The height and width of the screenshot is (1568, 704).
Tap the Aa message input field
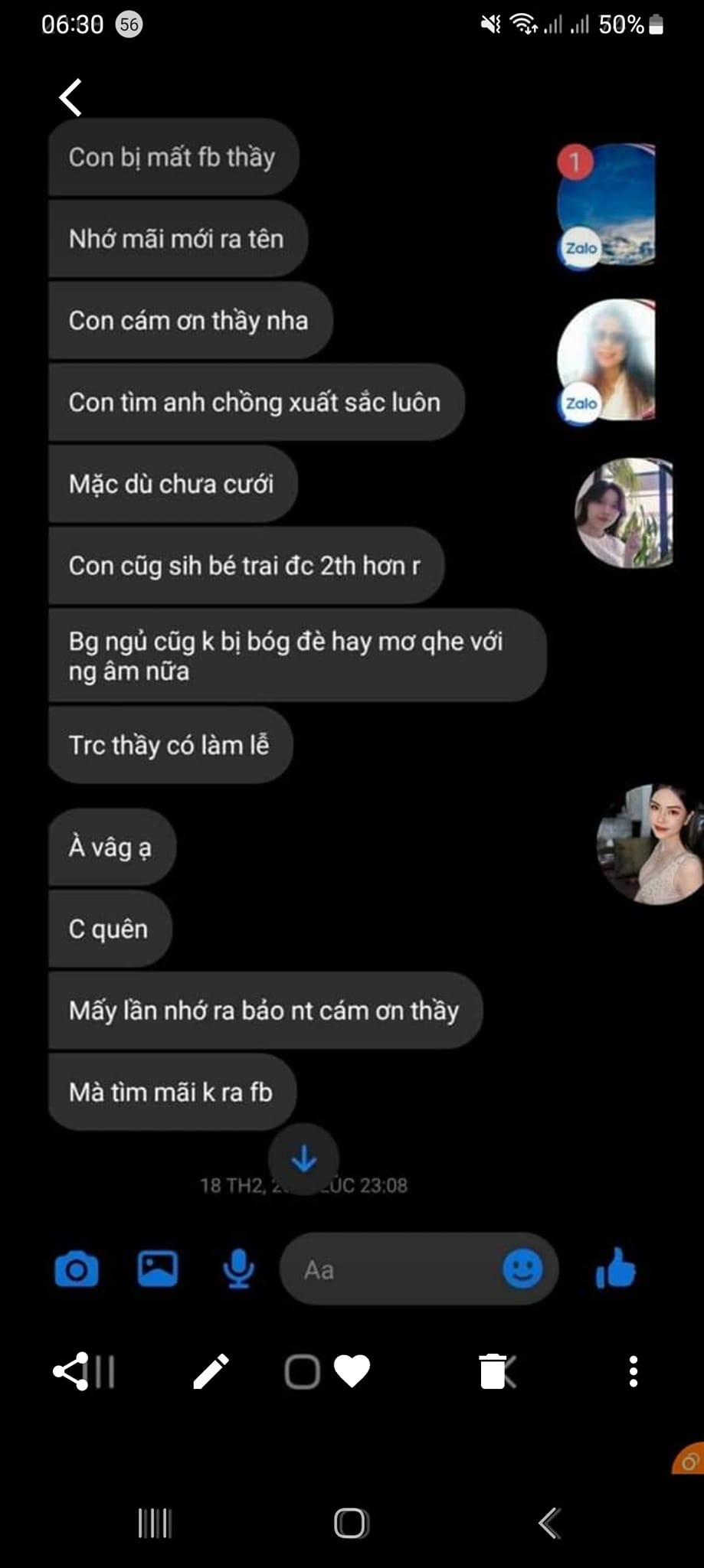[391, 1270]
